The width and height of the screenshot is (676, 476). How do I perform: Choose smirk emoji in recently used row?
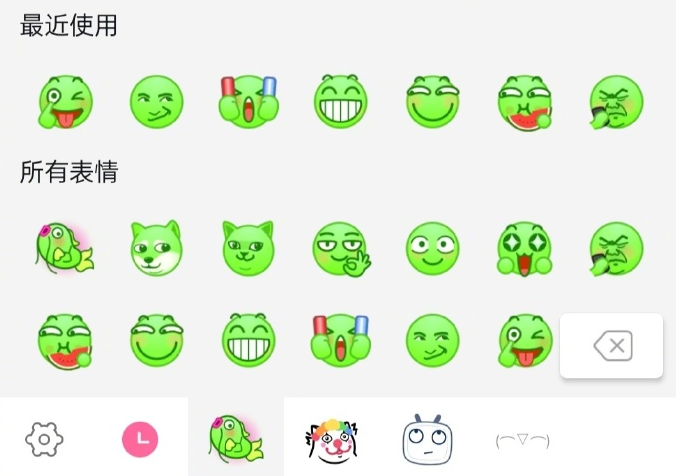pyautogui.click(x=157, y=101)
